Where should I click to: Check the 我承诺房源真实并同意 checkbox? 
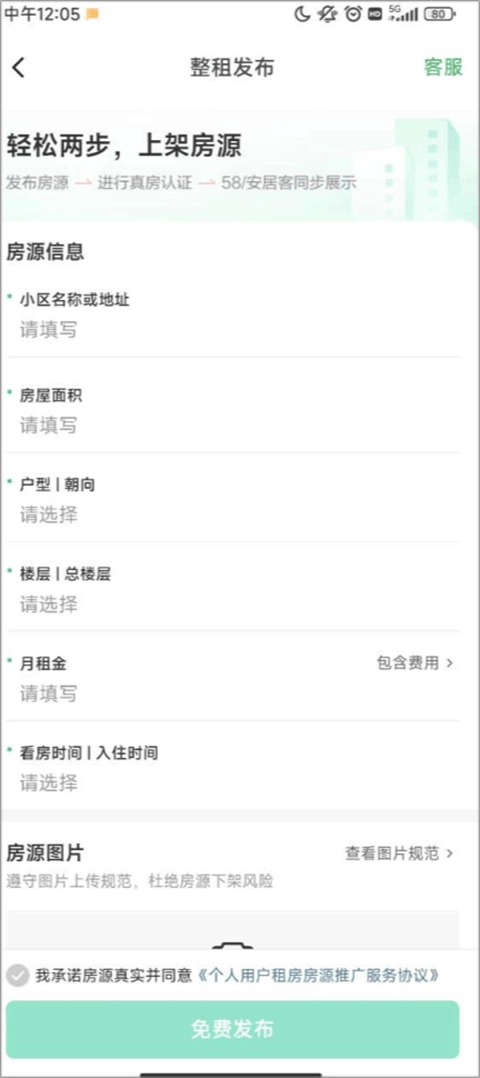tap(18, 975)
